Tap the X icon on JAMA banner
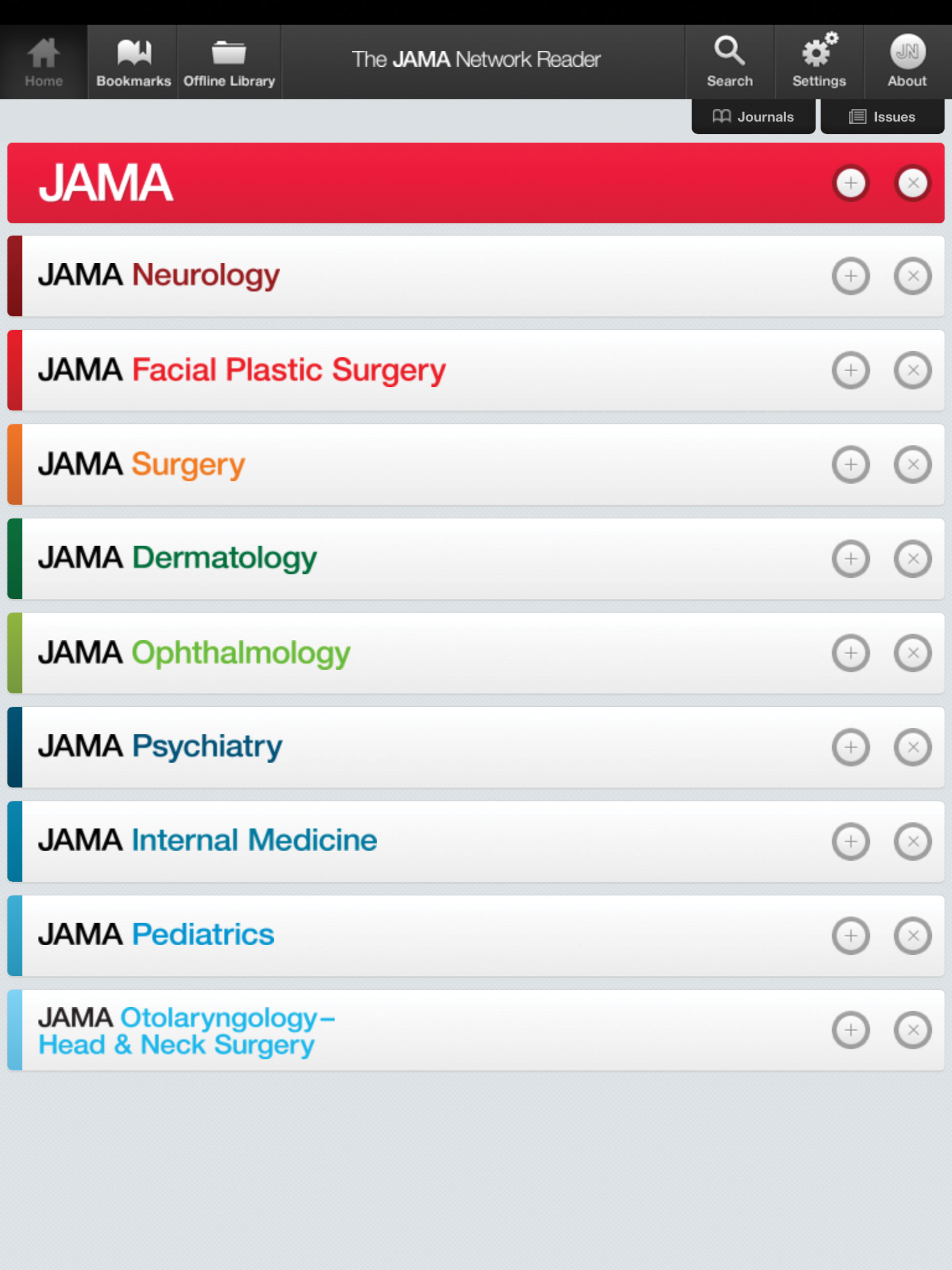 point(912,183)
